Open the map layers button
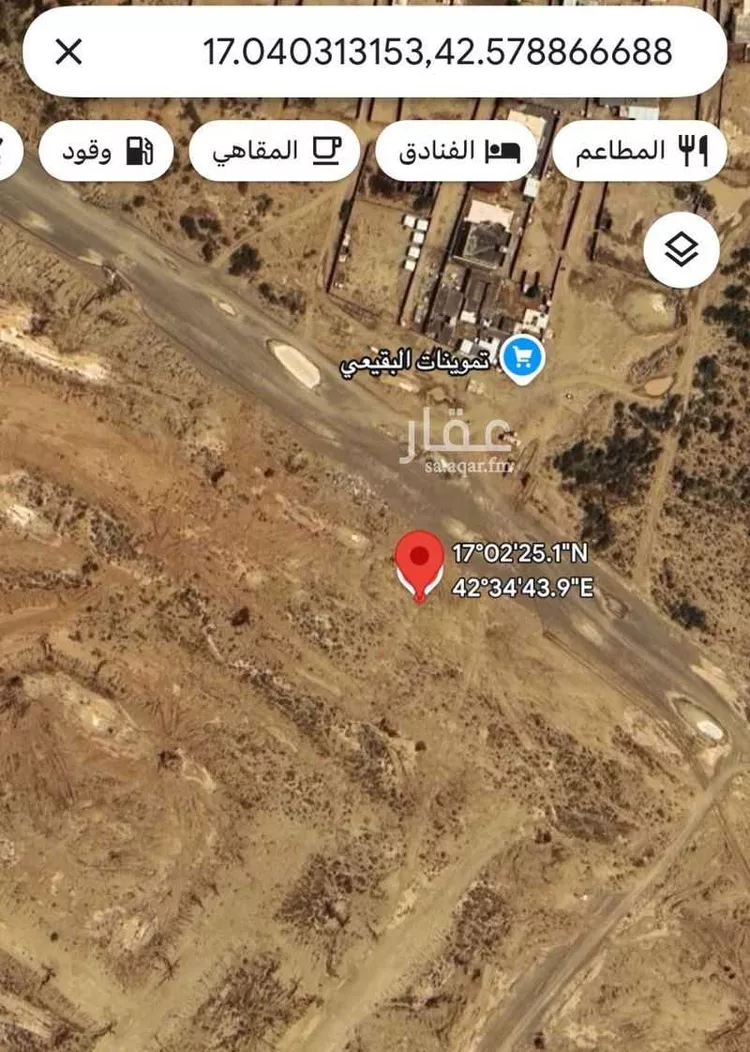This screenshot has width=750, height=1052. point(681,250)
